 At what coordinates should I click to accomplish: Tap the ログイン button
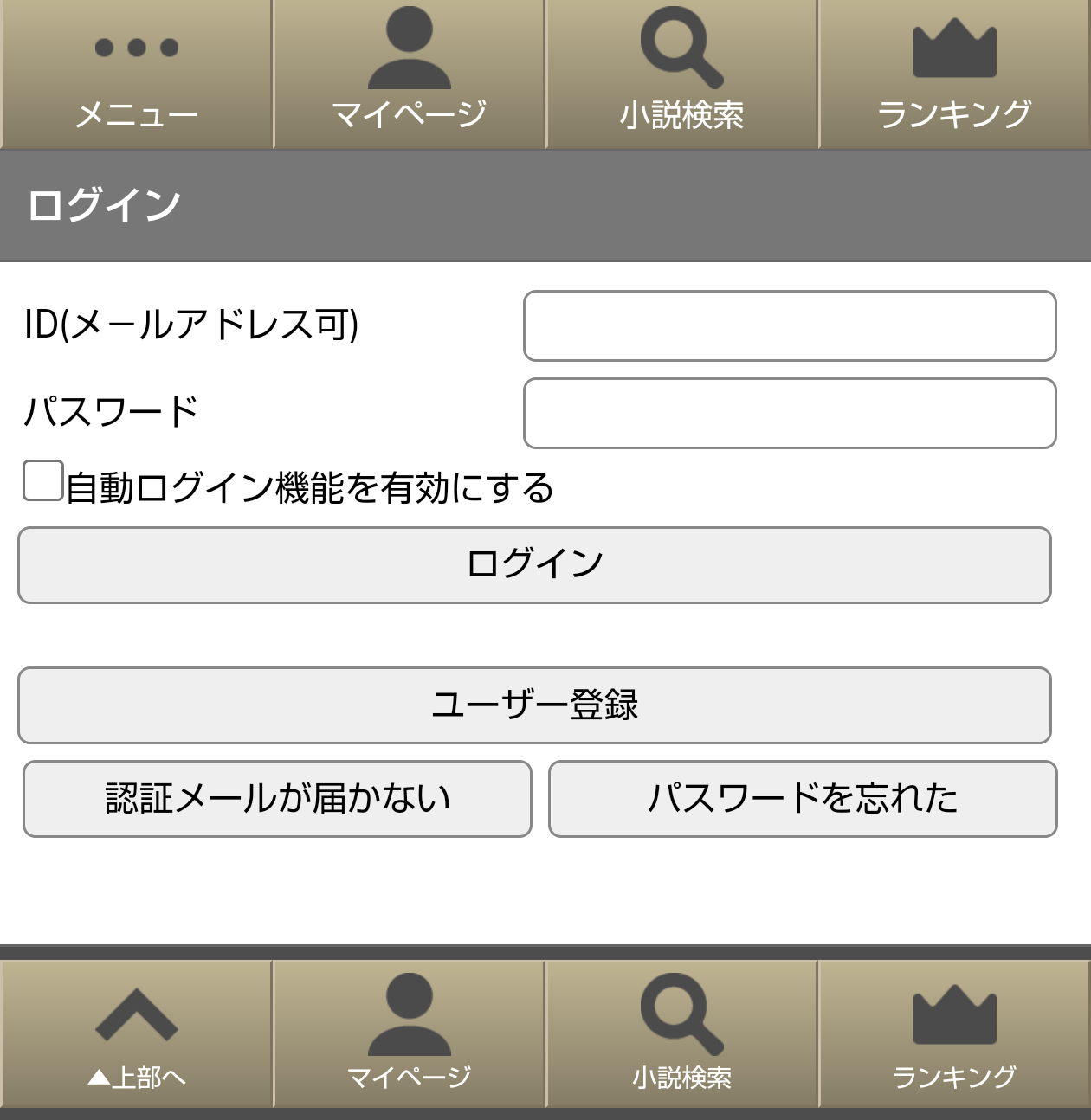click(x=534, y=564)
